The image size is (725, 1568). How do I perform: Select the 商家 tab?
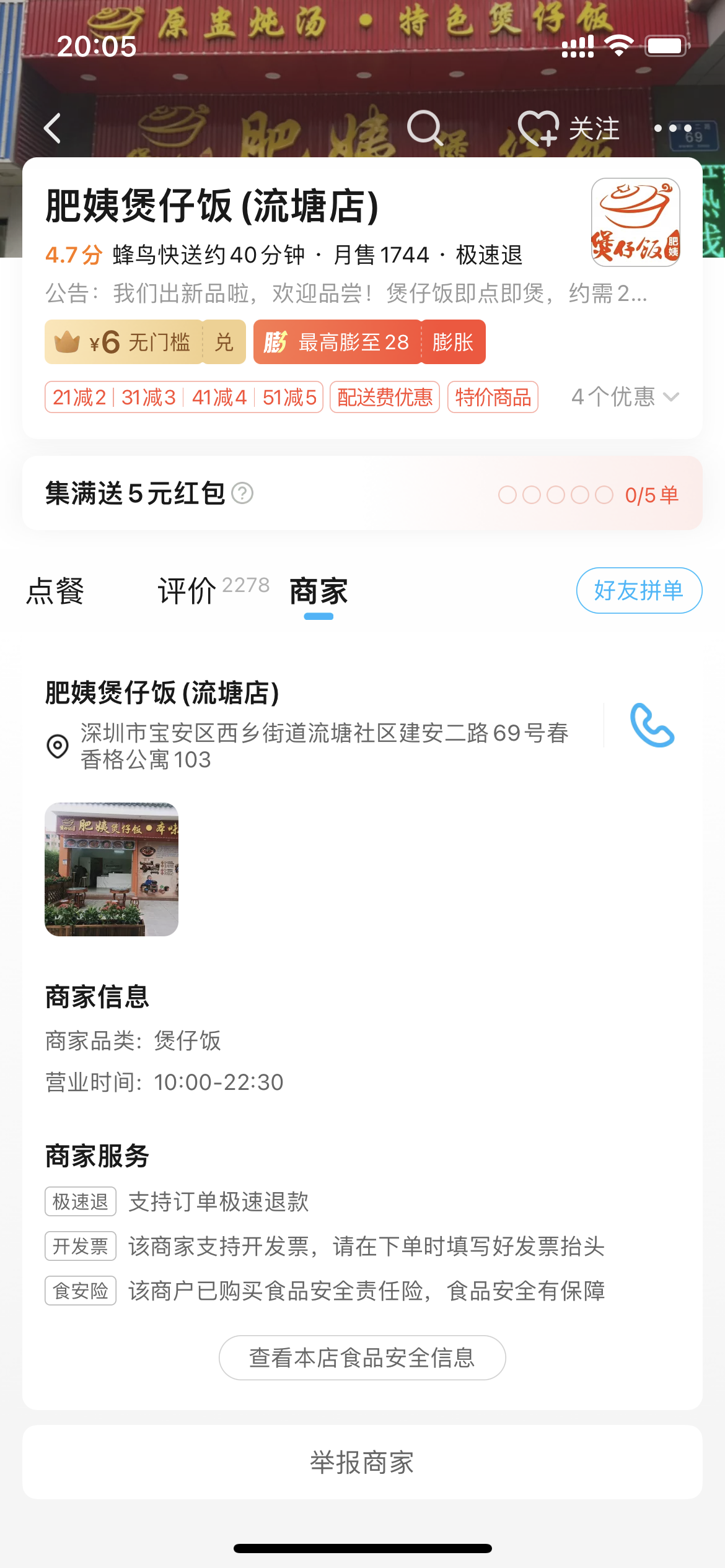coord(319,591)
